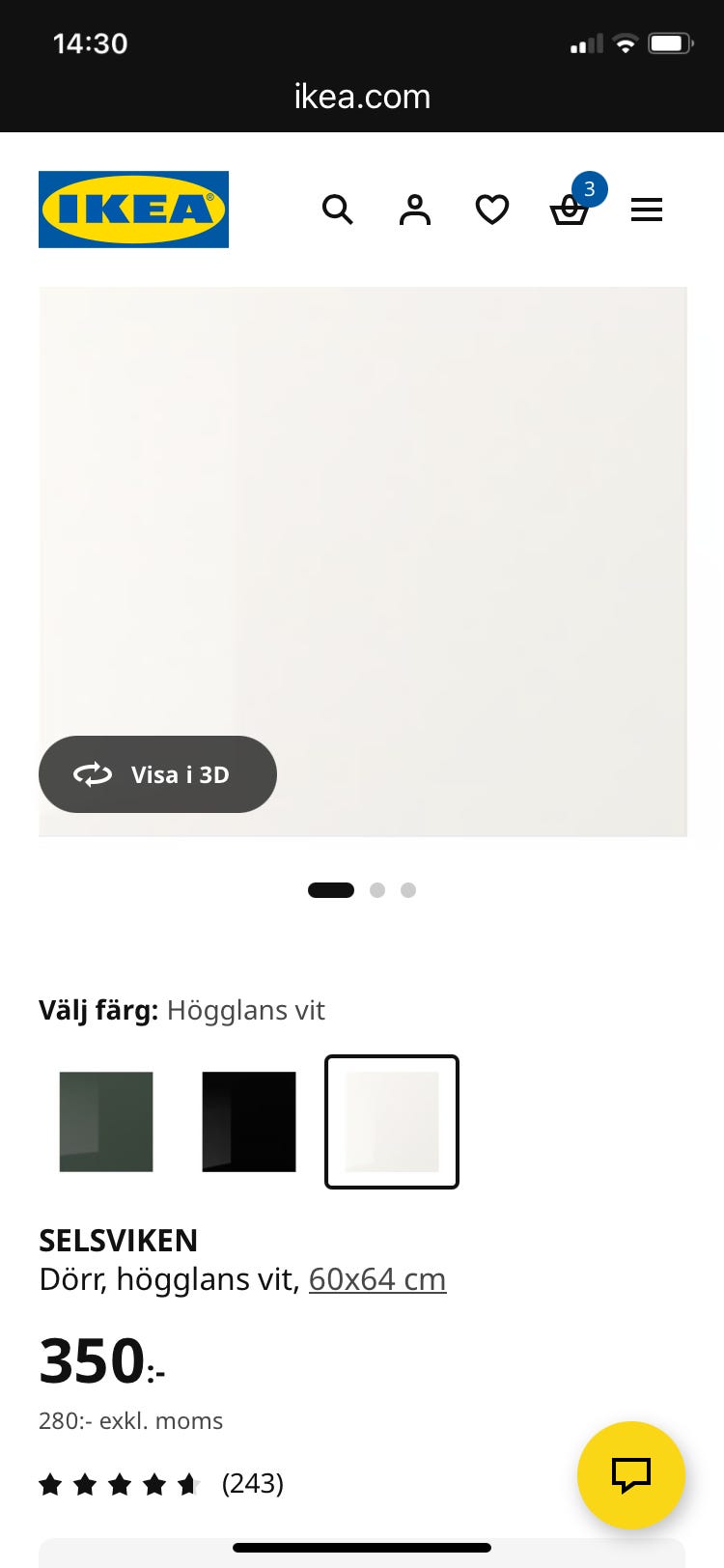Open the search function
The image size is (724, 1568).
(x=338, y=210)
